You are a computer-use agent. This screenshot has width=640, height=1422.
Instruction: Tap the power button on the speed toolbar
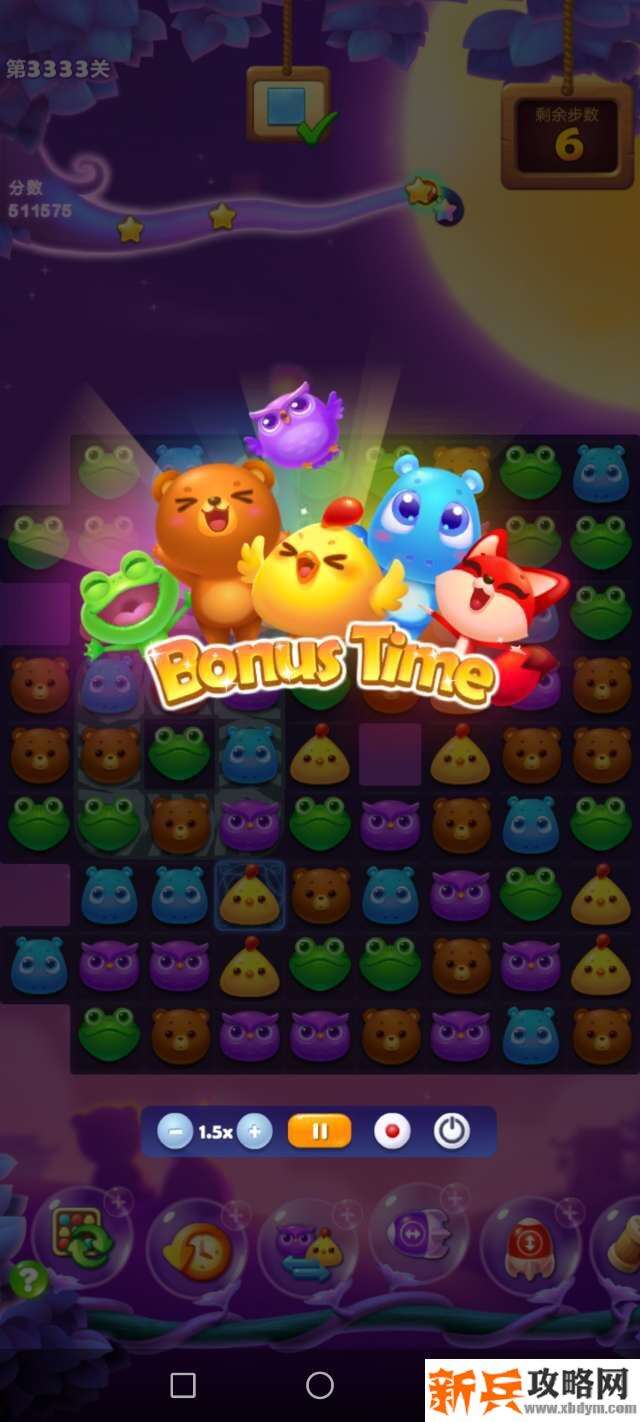click(451, 1132)
